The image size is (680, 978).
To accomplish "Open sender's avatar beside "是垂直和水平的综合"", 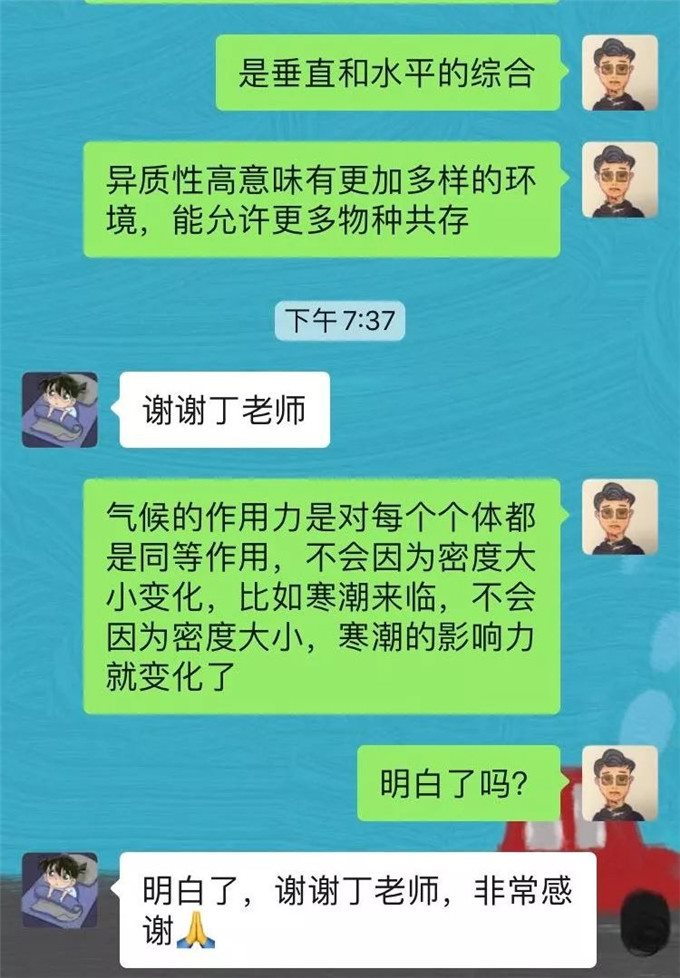I will click(x=620, y=73).
